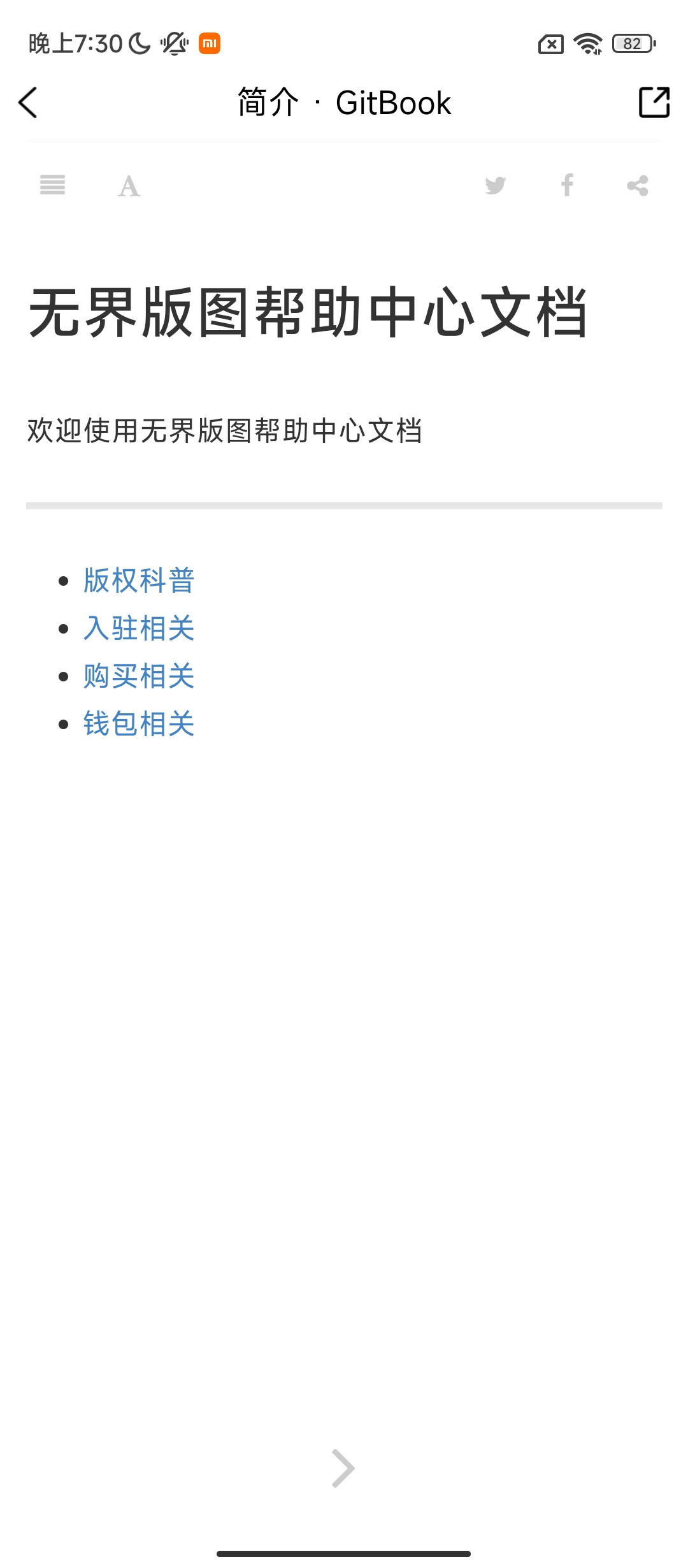Open the page in an external browser
Screen dimensions: 688x1568
coord(654,103)
